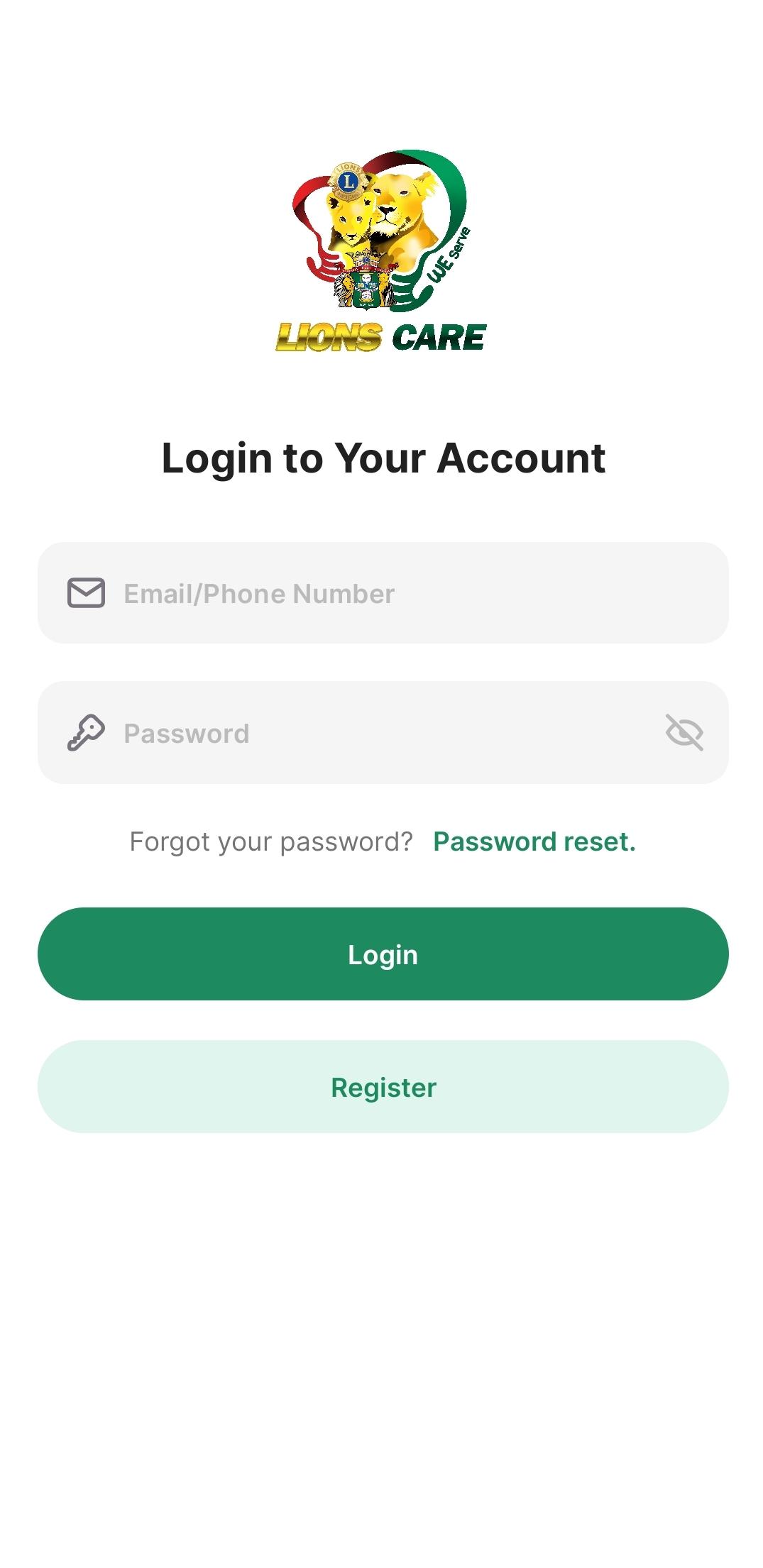
Task: Go to Register a new account
Action: 383,1087
